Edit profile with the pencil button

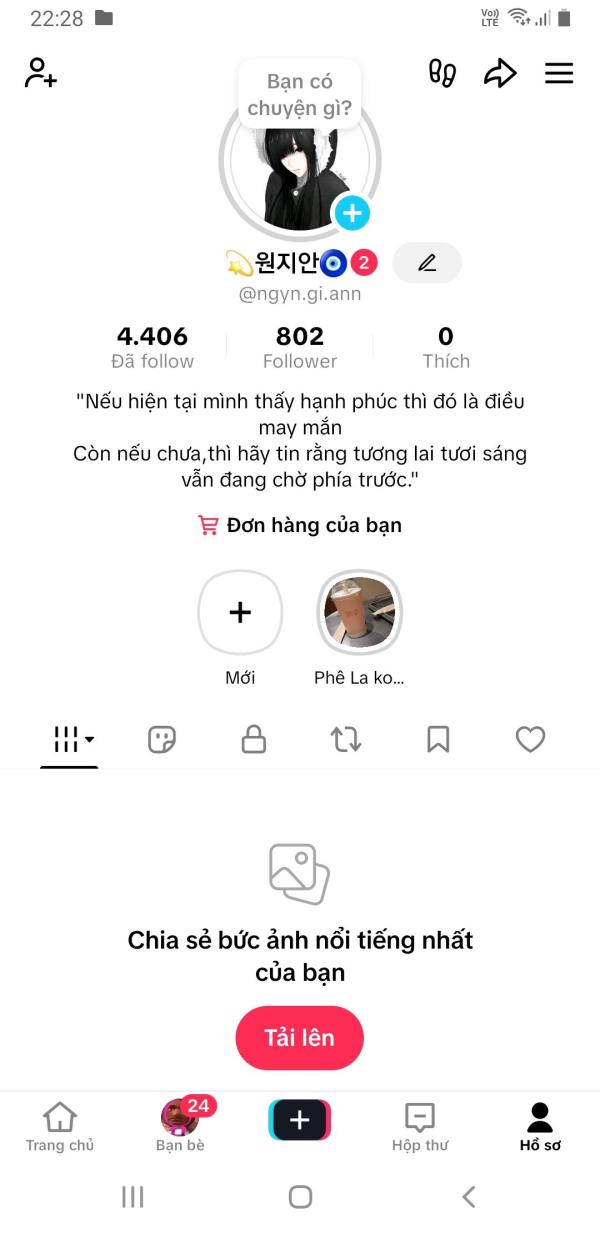[427, 263]
